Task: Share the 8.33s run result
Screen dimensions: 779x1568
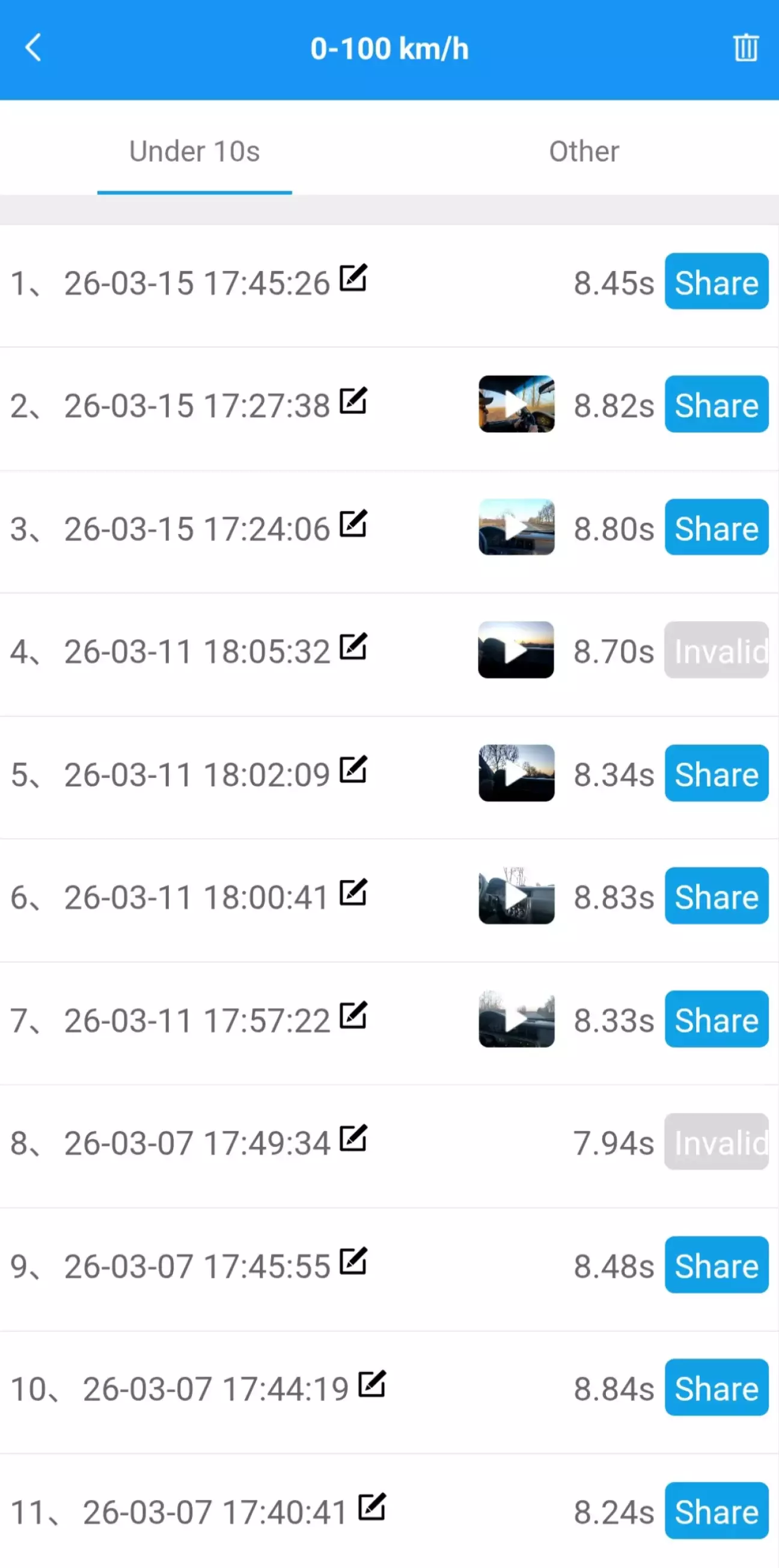Action: (x=716, y=1020)
